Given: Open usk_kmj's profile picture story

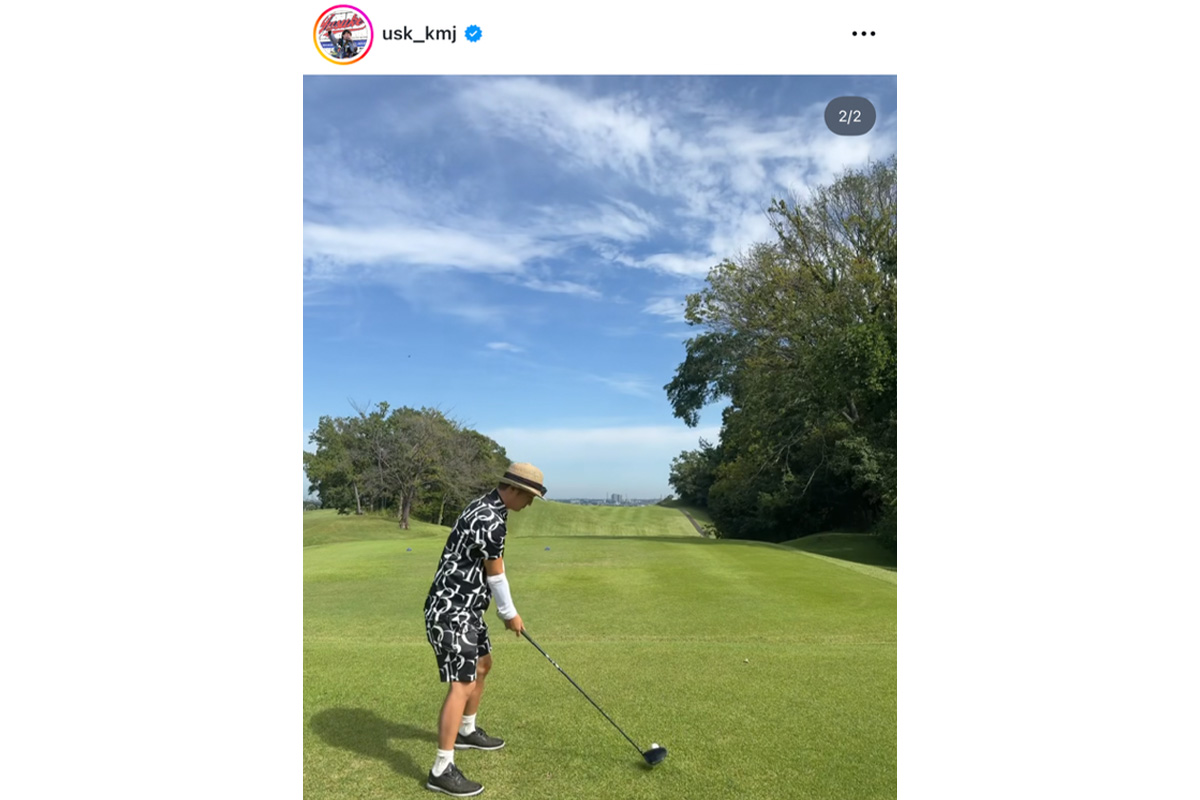Looking at the screenshot, I should [343, 35].
